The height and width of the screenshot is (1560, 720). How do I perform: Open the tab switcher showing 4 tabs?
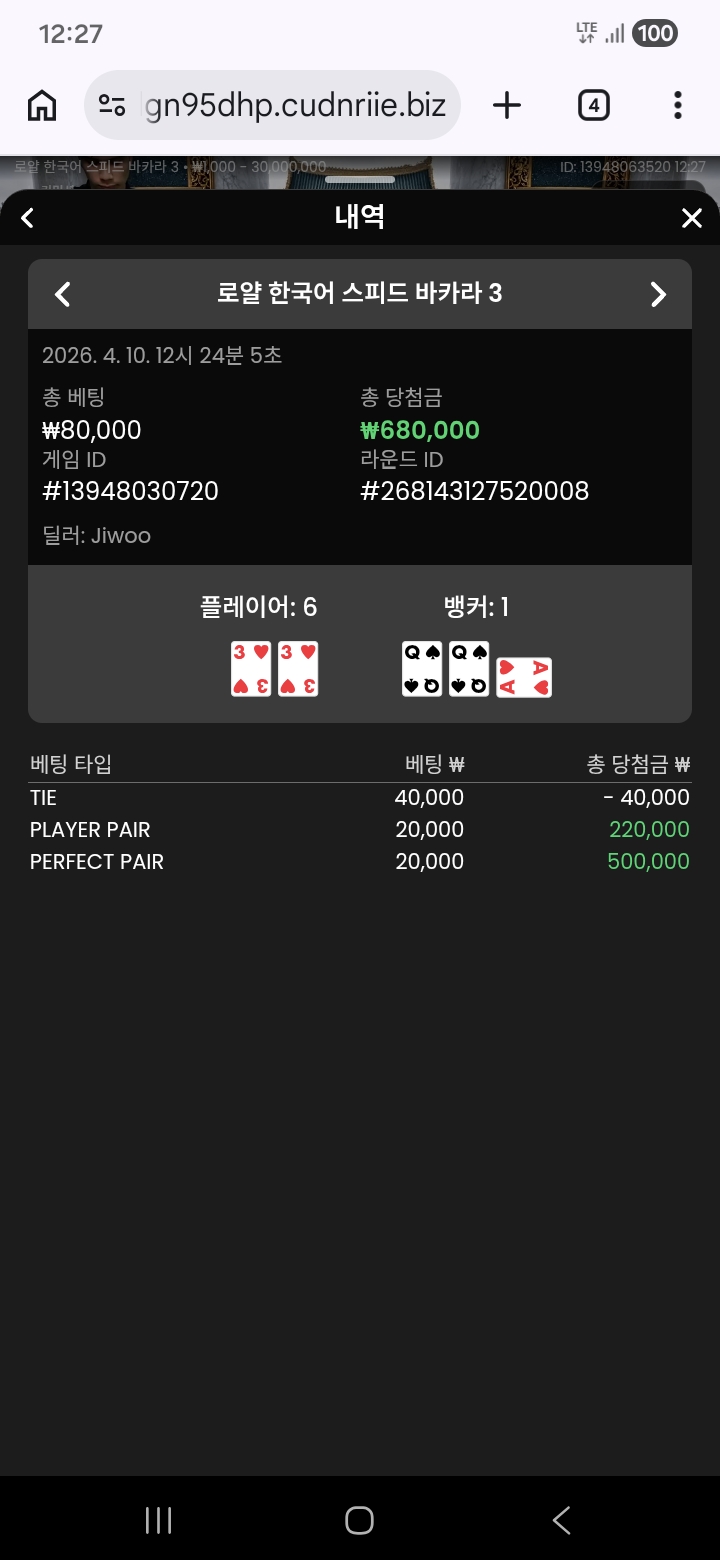click(593, 105)
